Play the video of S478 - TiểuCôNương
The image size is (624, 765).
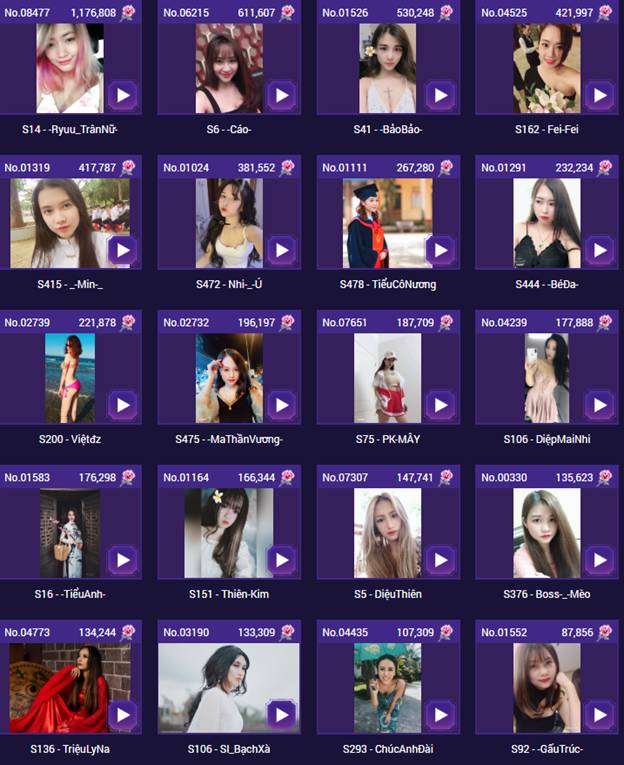(440, 250)
